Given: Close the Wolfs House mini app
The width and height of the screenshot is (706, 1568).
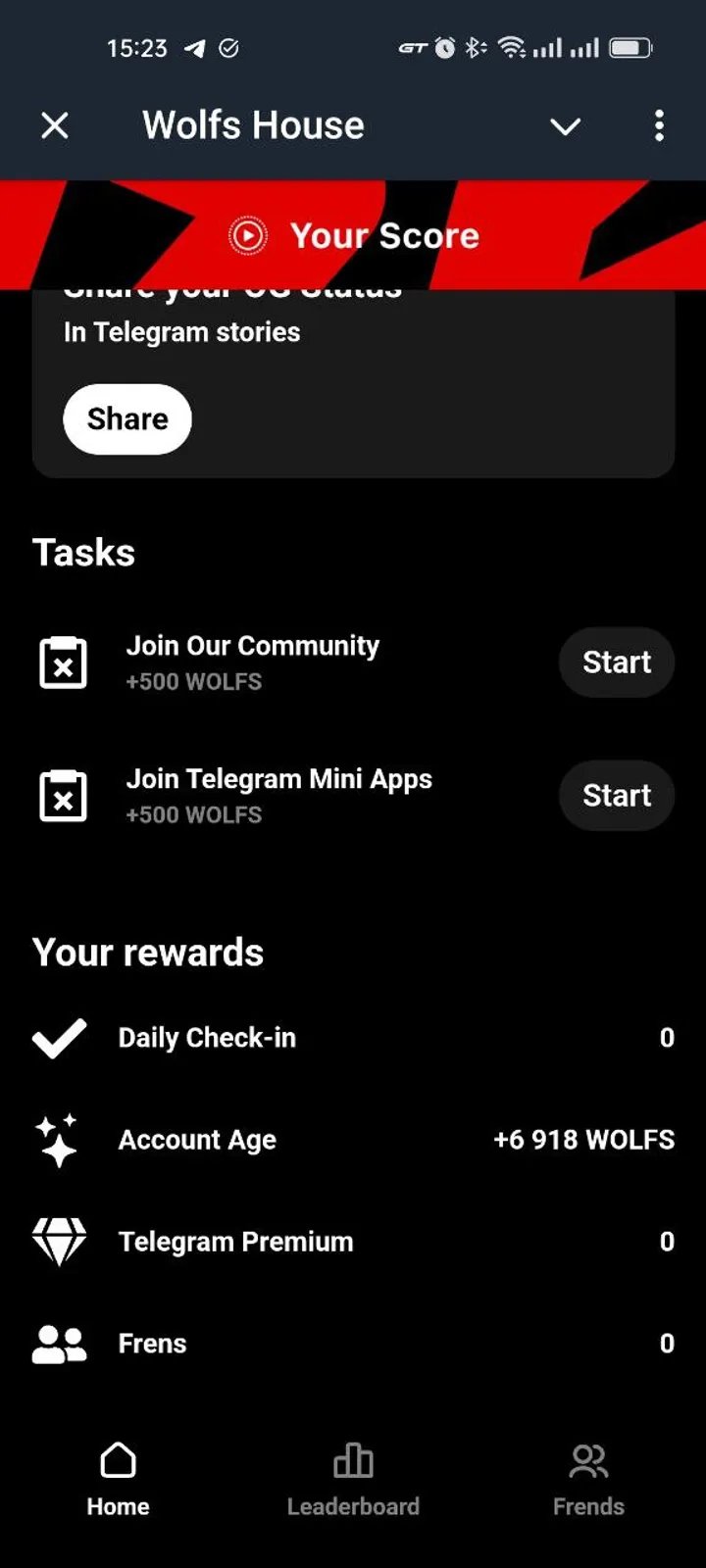Looking at the screenshot, I should coord(55,125).
